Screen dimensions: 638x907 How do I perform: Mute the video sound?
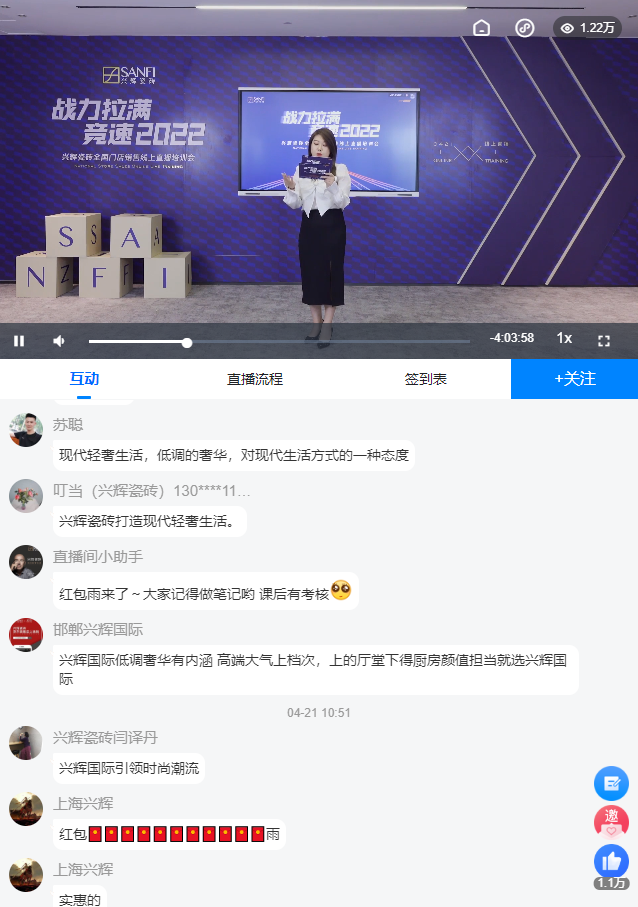click(x=59, y=340)
